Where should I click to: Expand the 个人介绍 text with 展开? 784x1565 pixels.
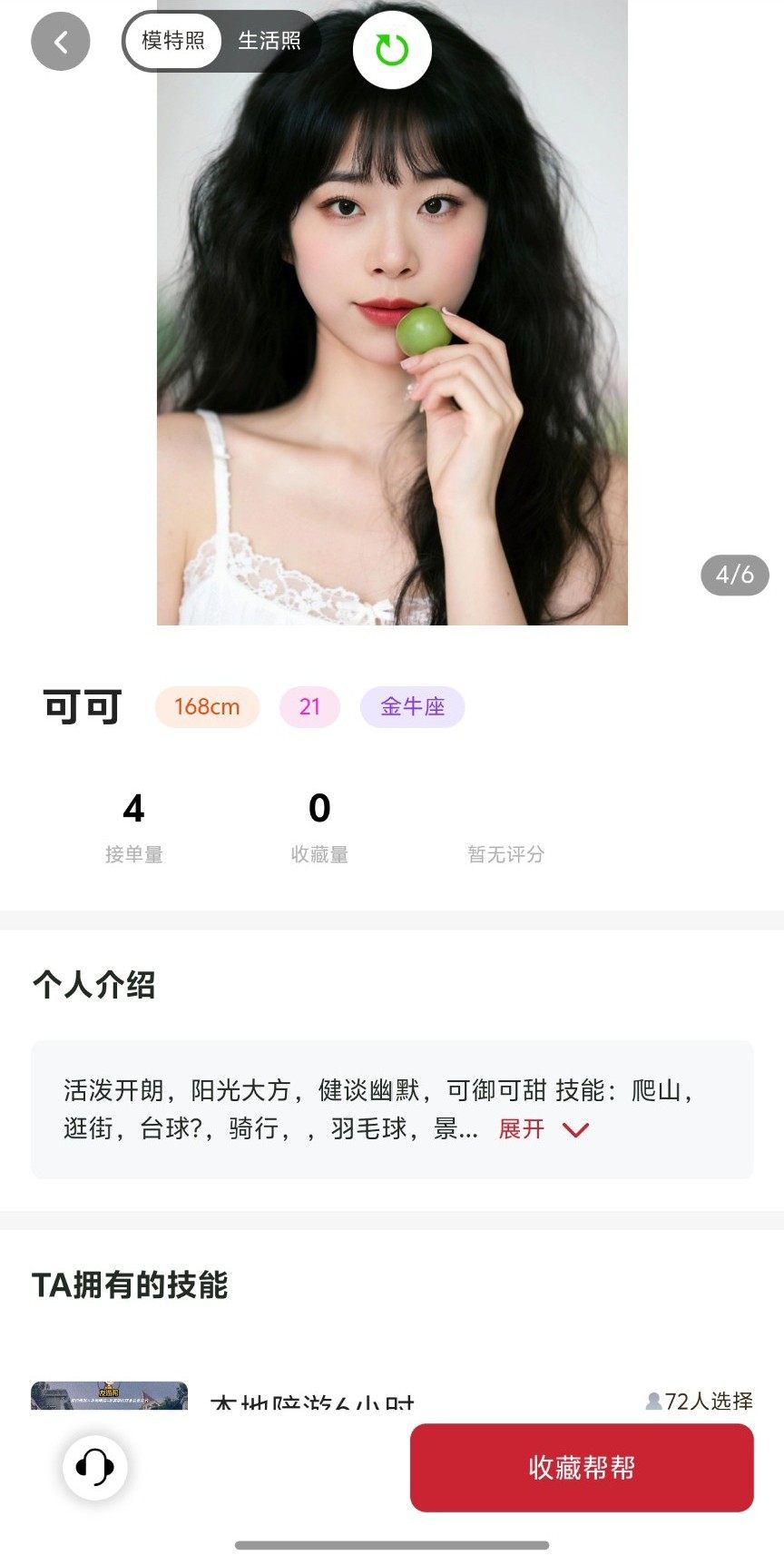pos(543,1128)
